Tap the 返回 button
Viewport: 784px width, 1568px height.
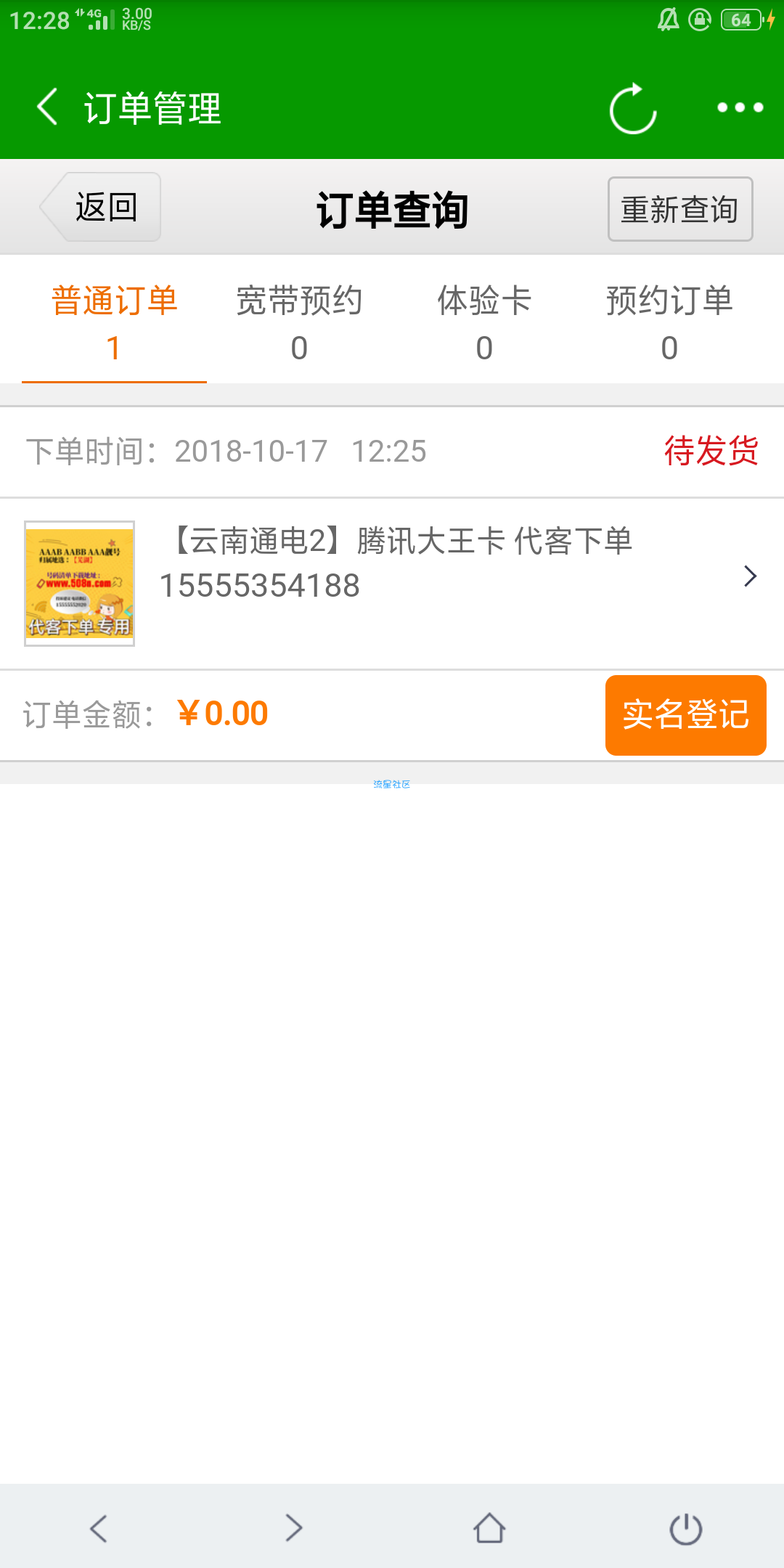[x=100, y=207]
